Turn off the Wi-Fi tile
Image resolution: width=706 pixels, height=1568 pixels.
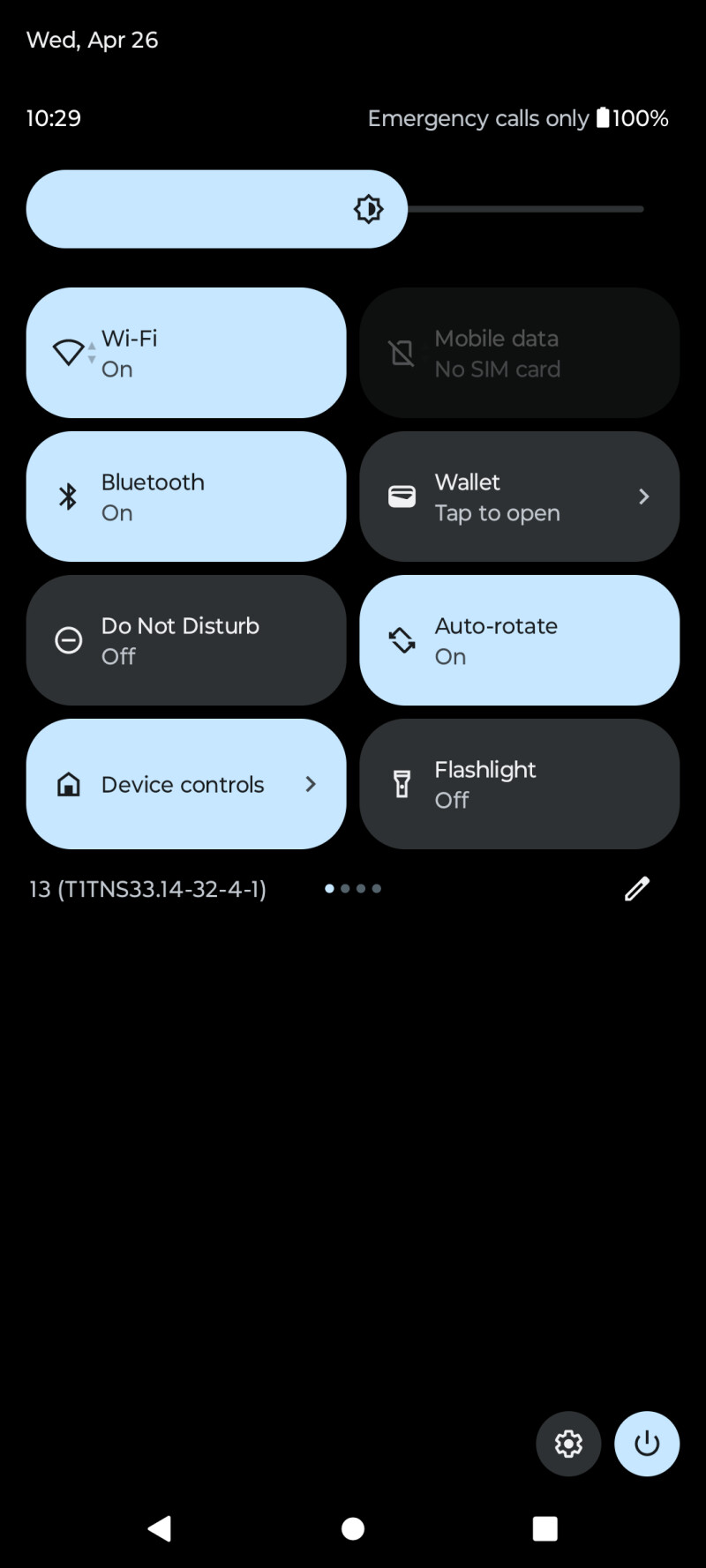point(185,353)
